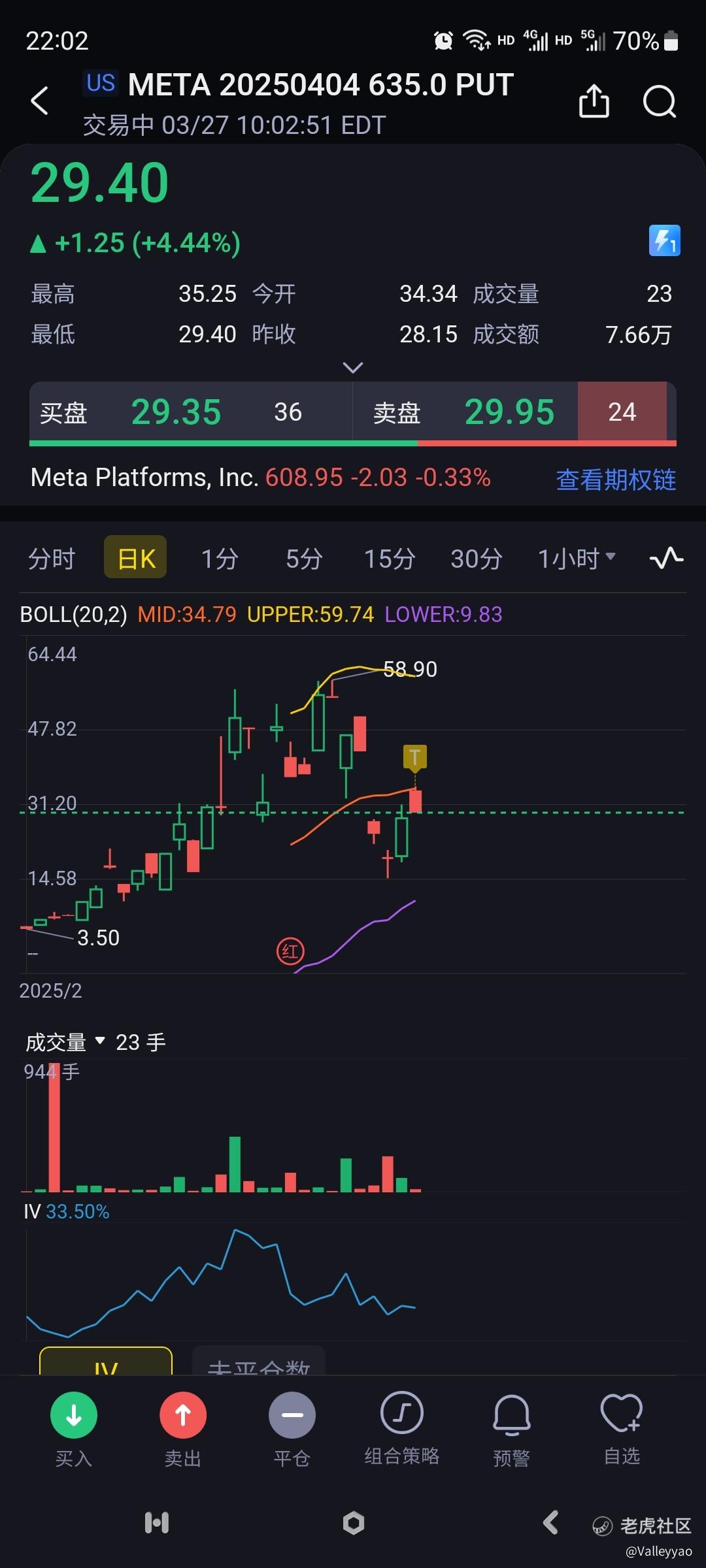706x1568 pixels.
Task: Share this META put option
Action: (x=594, y=101)
